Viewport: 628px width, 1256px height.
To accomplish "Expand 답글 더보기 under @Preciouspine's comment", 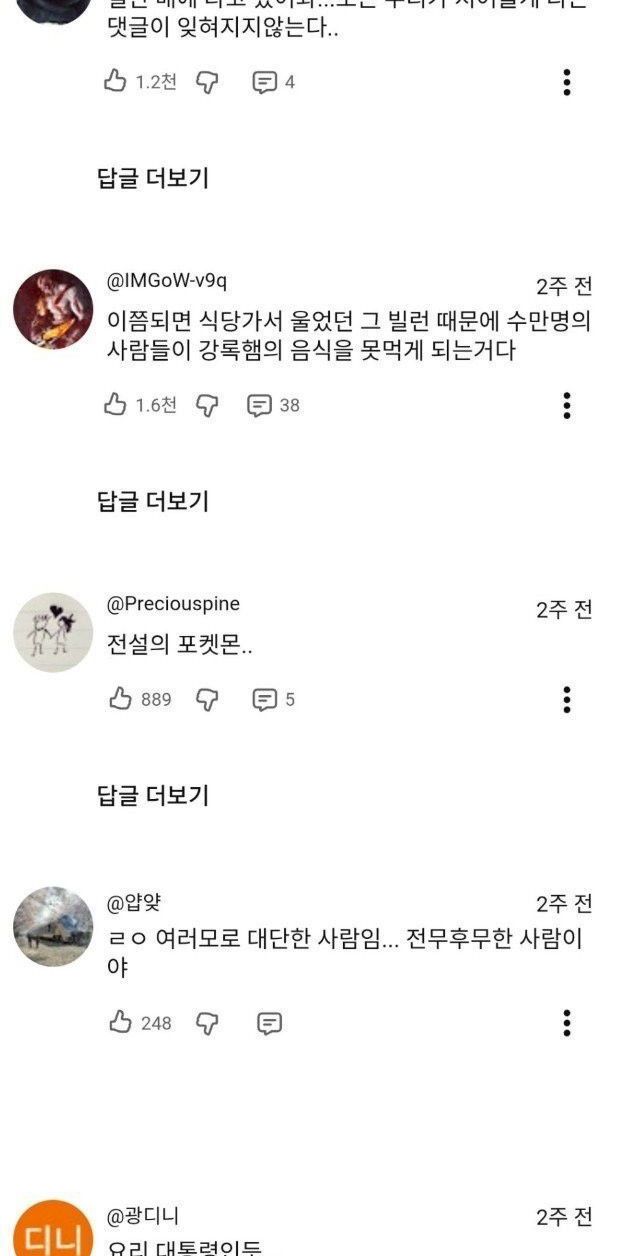I will pos(153,795).
